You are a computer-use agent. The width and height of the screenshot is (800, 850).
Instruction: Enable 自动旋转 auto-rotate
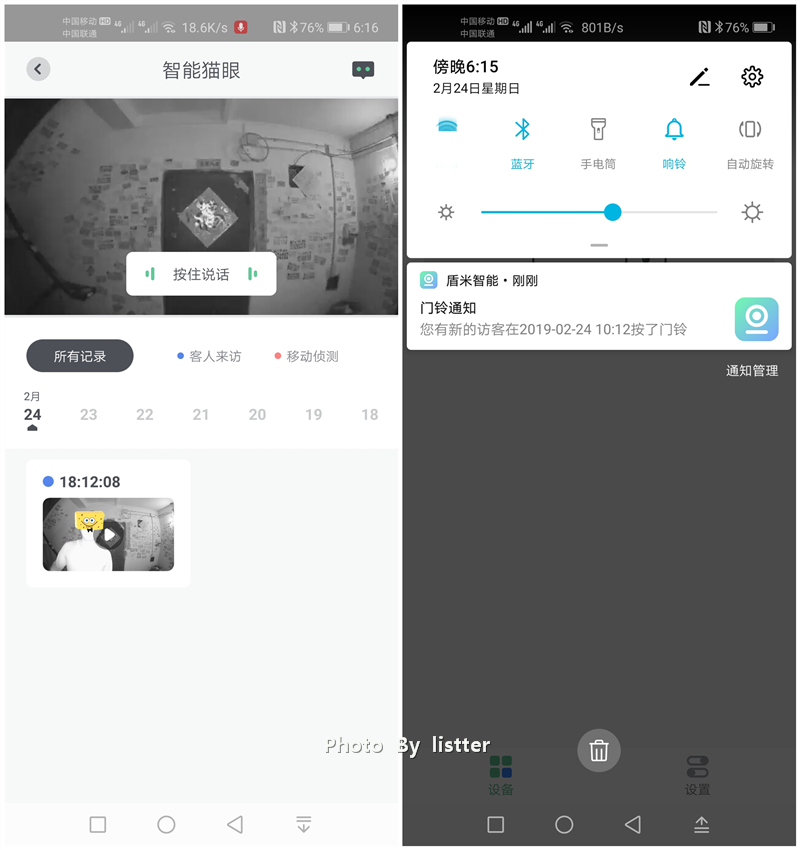(750, 128)
